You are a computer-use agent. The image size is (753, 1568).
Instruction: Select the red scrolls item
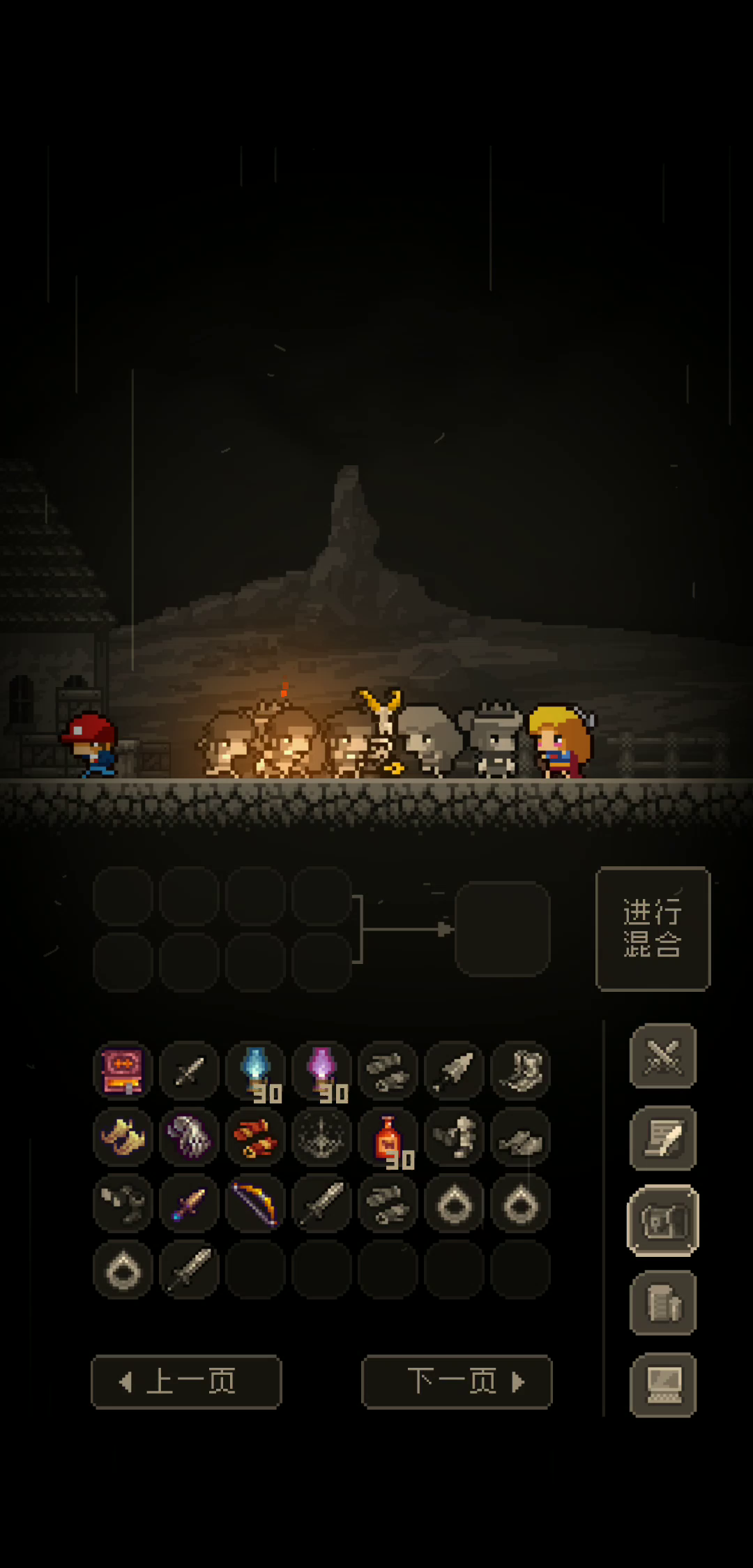(x=255, y=1137)
